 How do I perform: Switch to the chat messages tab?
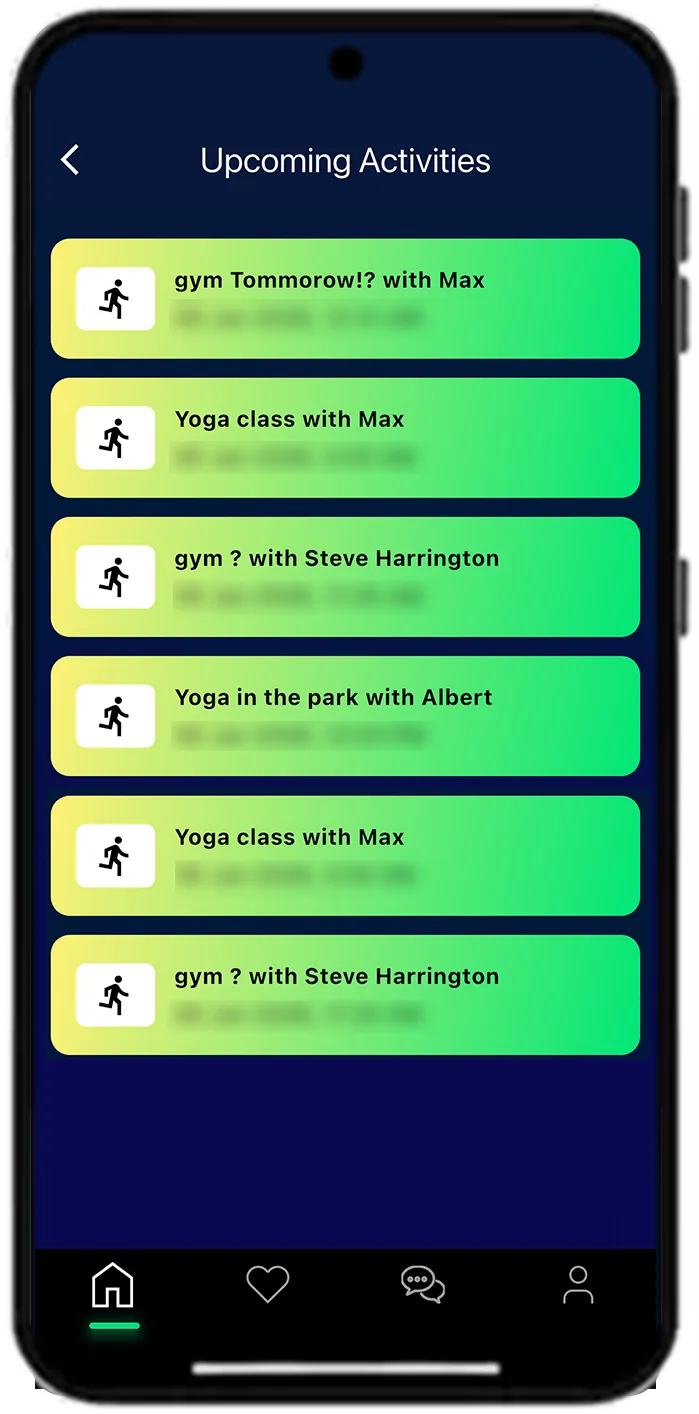pos(422,1284)
